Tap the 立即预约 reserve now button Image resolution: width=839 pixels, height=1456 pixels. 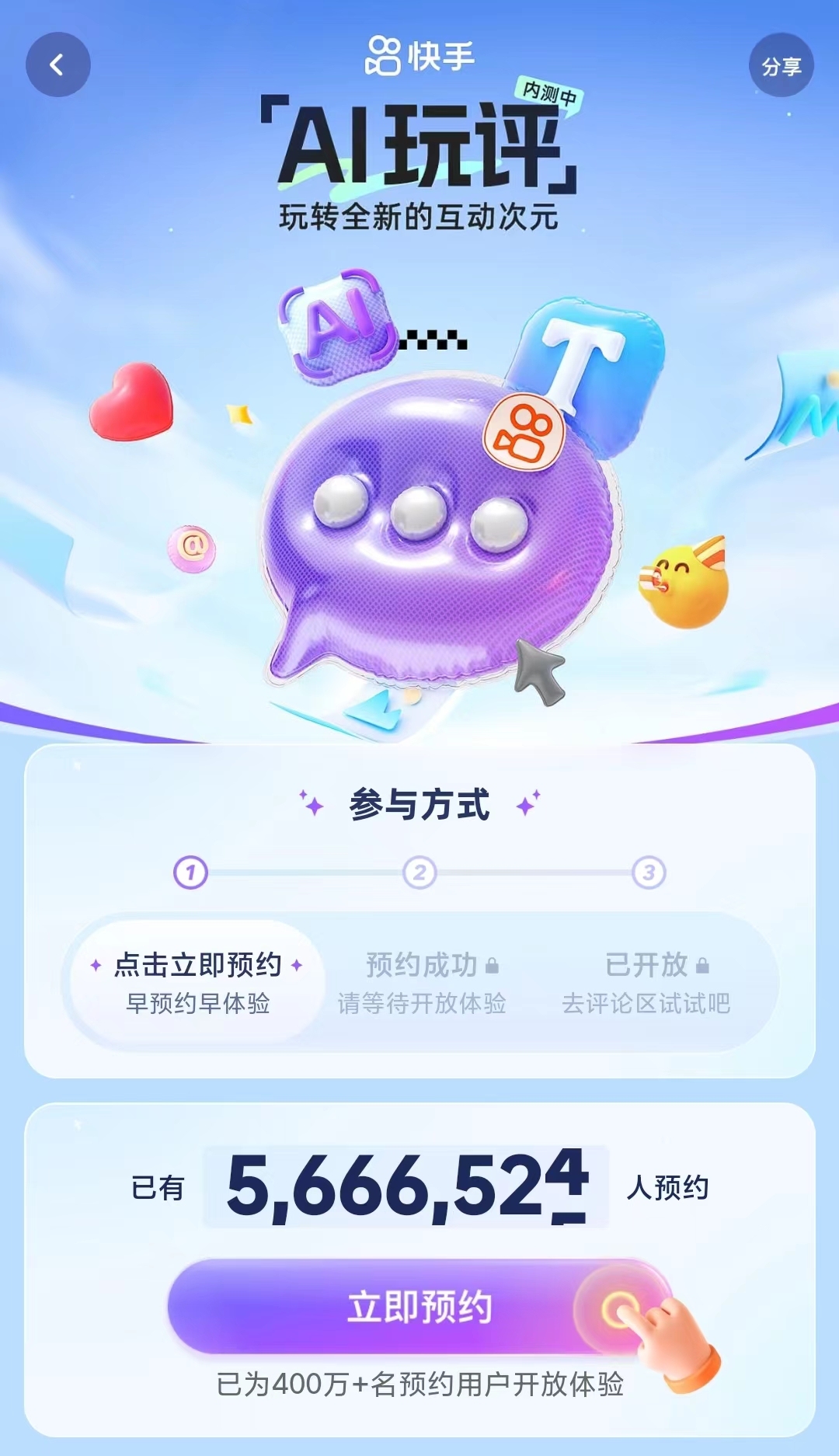pyautogui.click(x=419, y=1306)
